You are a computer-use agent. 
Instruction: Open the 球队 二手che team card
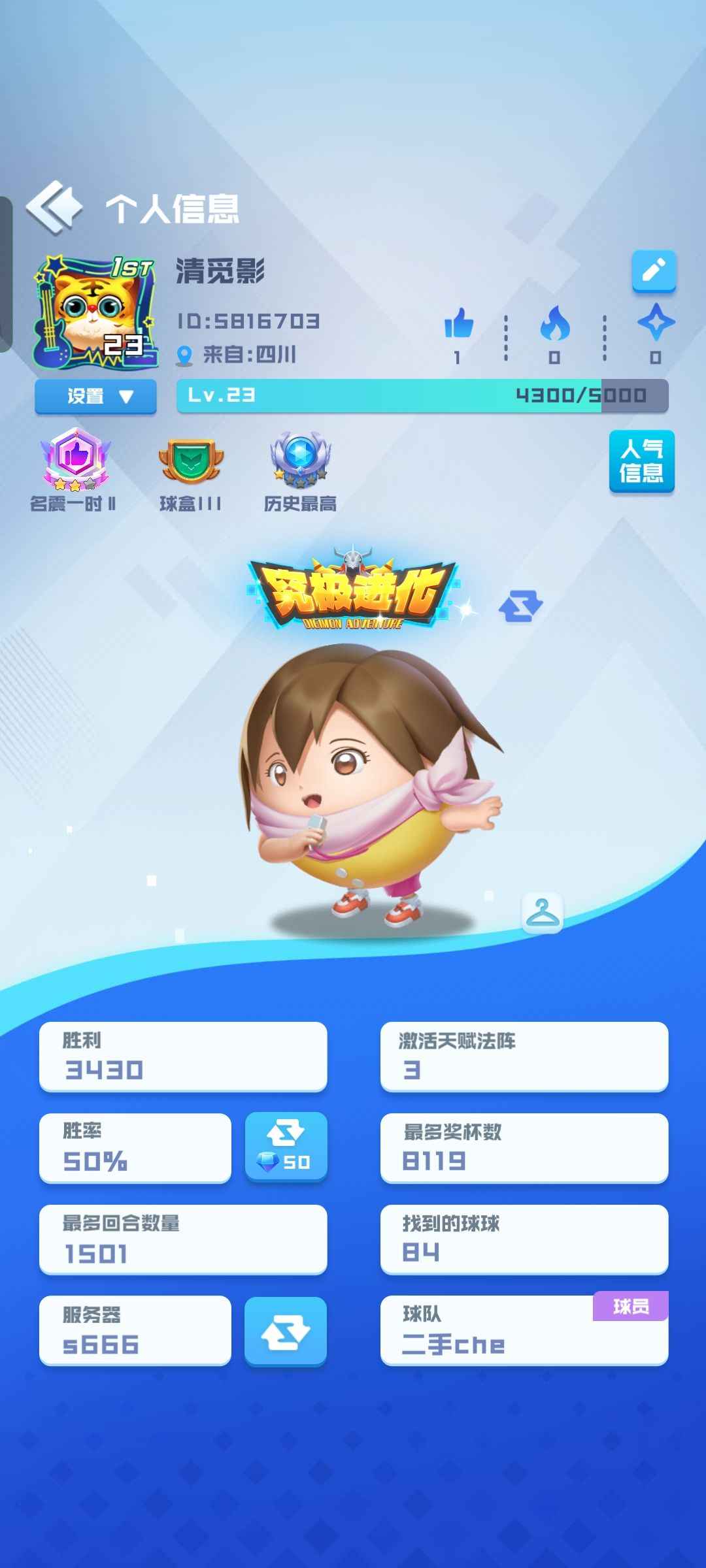coord(524,1330)
